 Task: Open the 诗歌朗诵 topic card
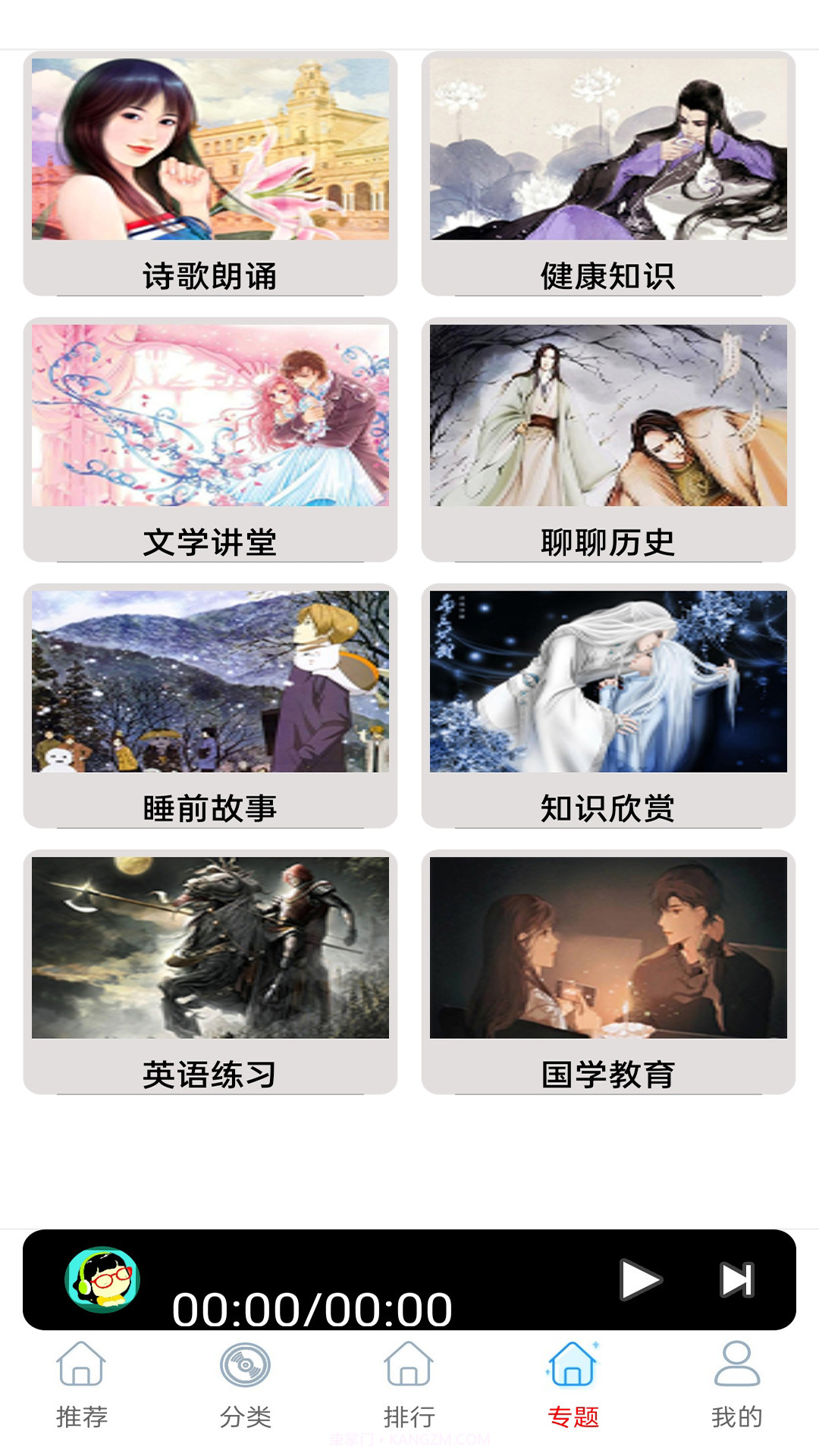210,174
